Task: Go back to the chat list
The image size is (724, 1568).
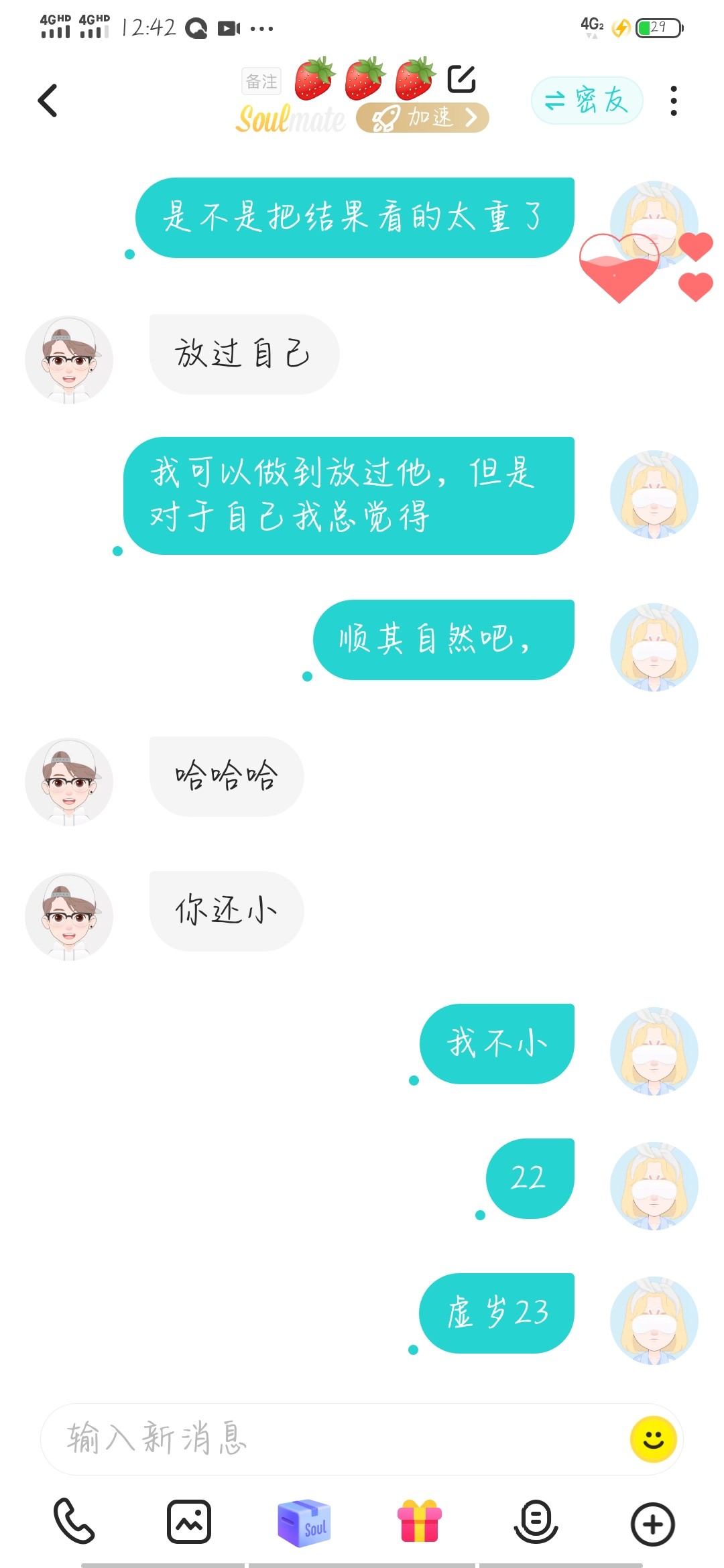Action: [x=48, y=101]
